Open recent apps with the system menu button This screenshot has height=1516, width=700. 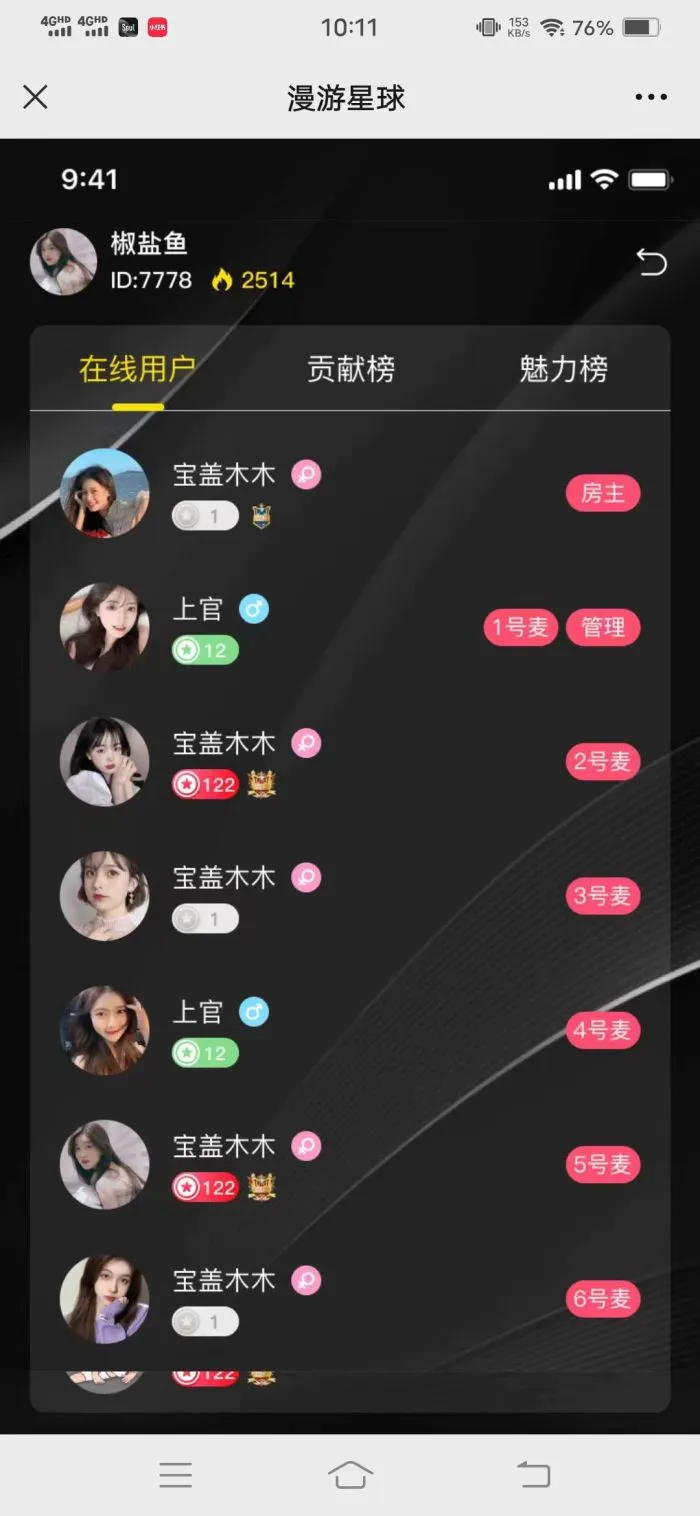pos(175,1474)
